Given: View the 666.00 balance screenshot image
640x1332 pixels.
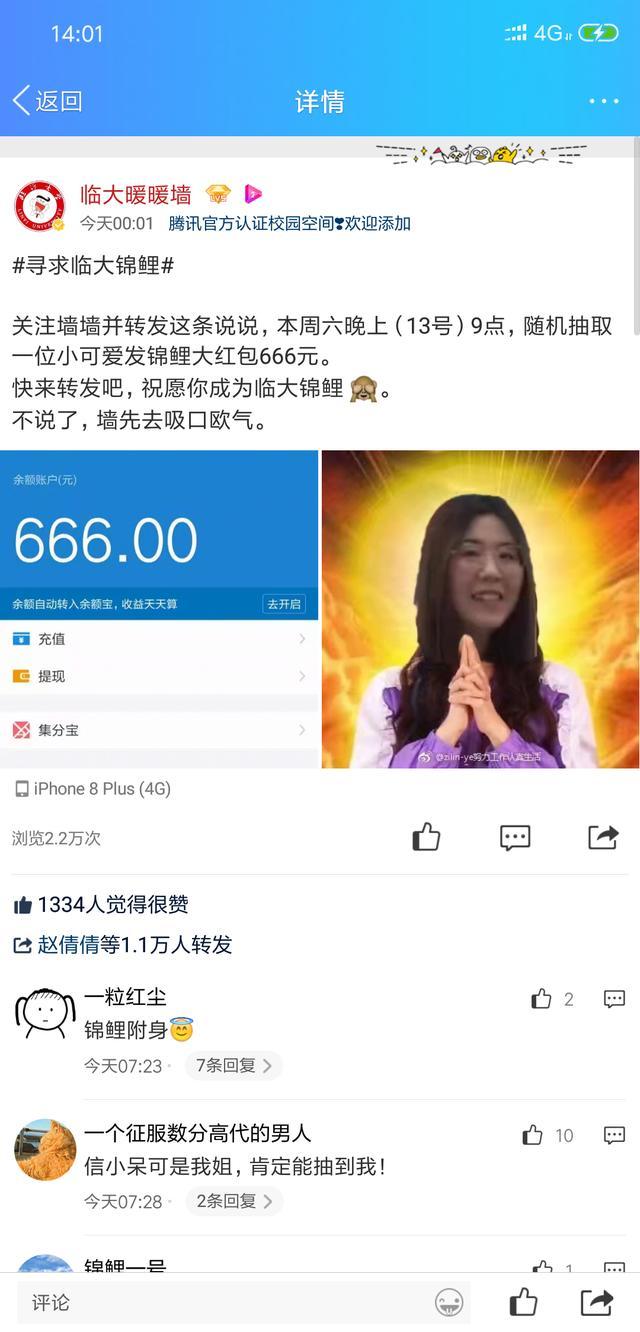Looking at the screenshot, I should click(160, 609).
